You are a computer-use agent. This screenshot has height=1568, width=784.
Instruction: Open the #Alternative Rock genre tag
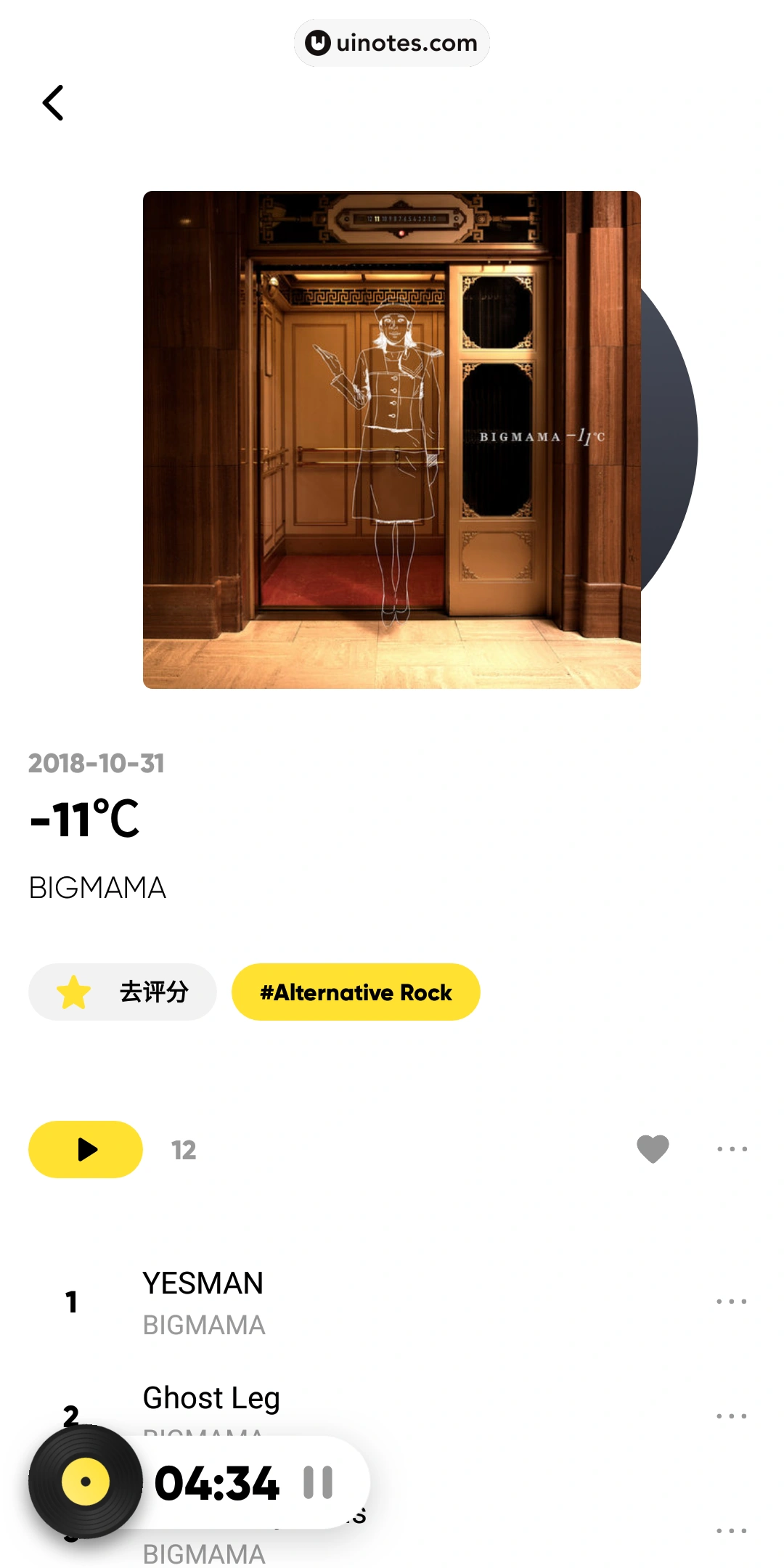click(x=355, y=992)
